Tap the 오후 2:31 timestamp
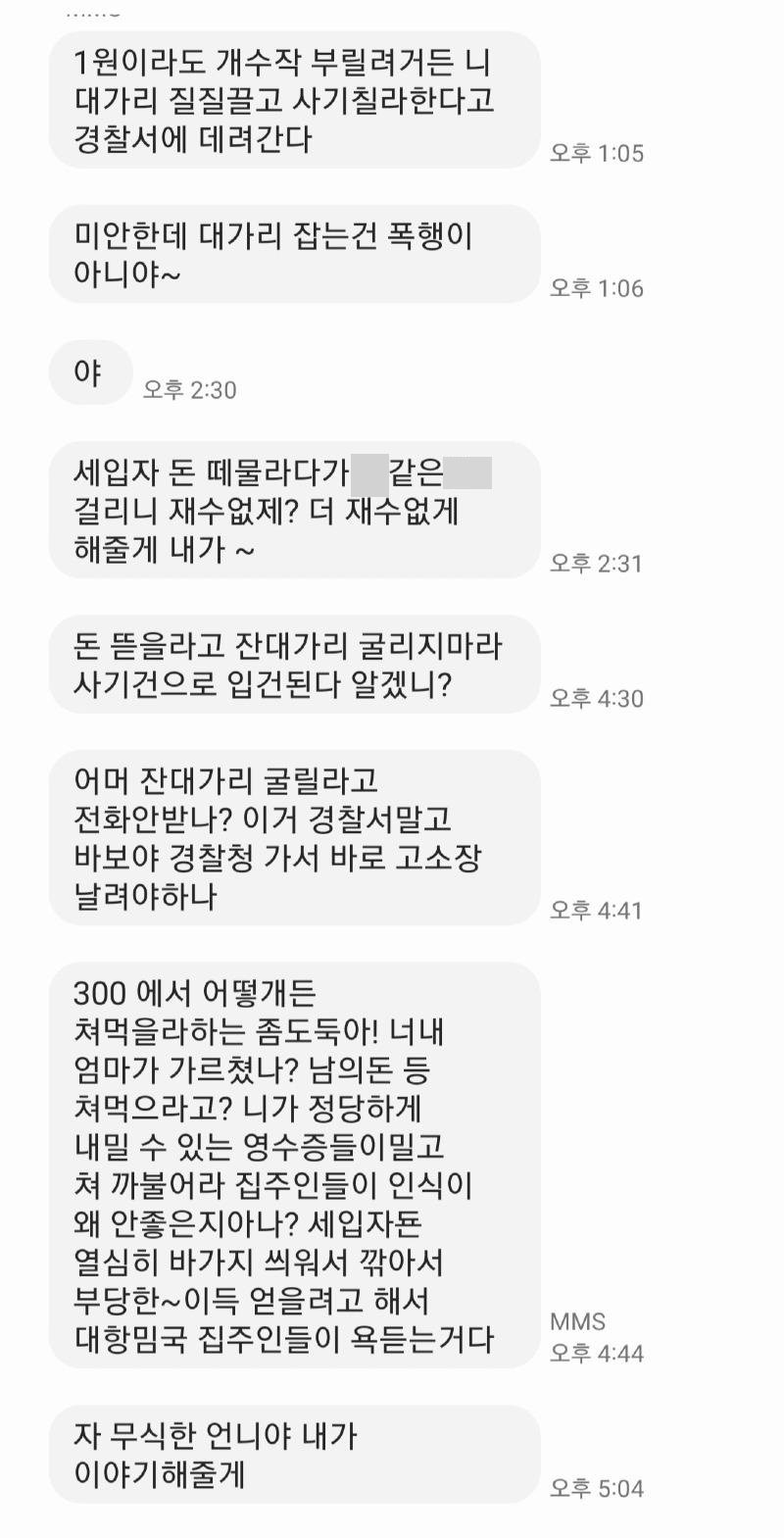The height and width of the screenshot is (1538, 784). pyautogui.click(x=596, y=563)
